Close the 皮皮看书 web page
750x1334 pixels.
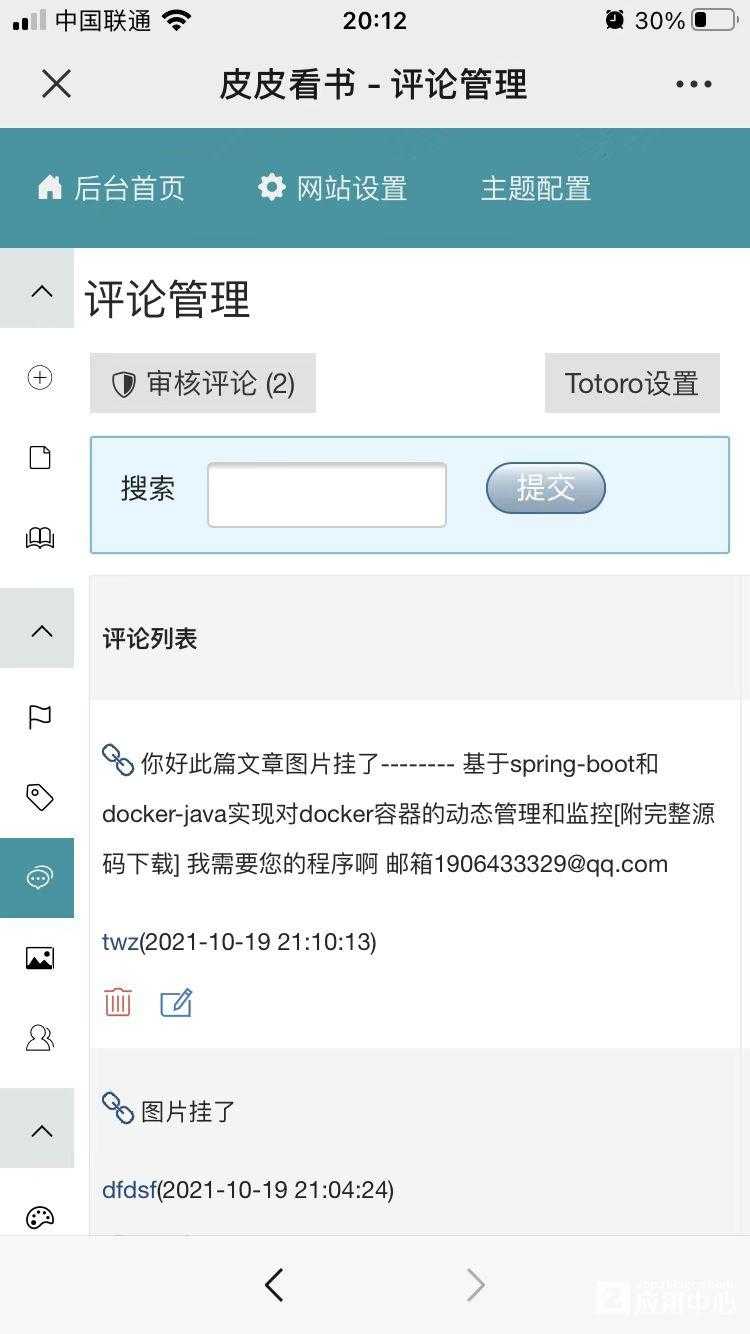pos(56,84)
